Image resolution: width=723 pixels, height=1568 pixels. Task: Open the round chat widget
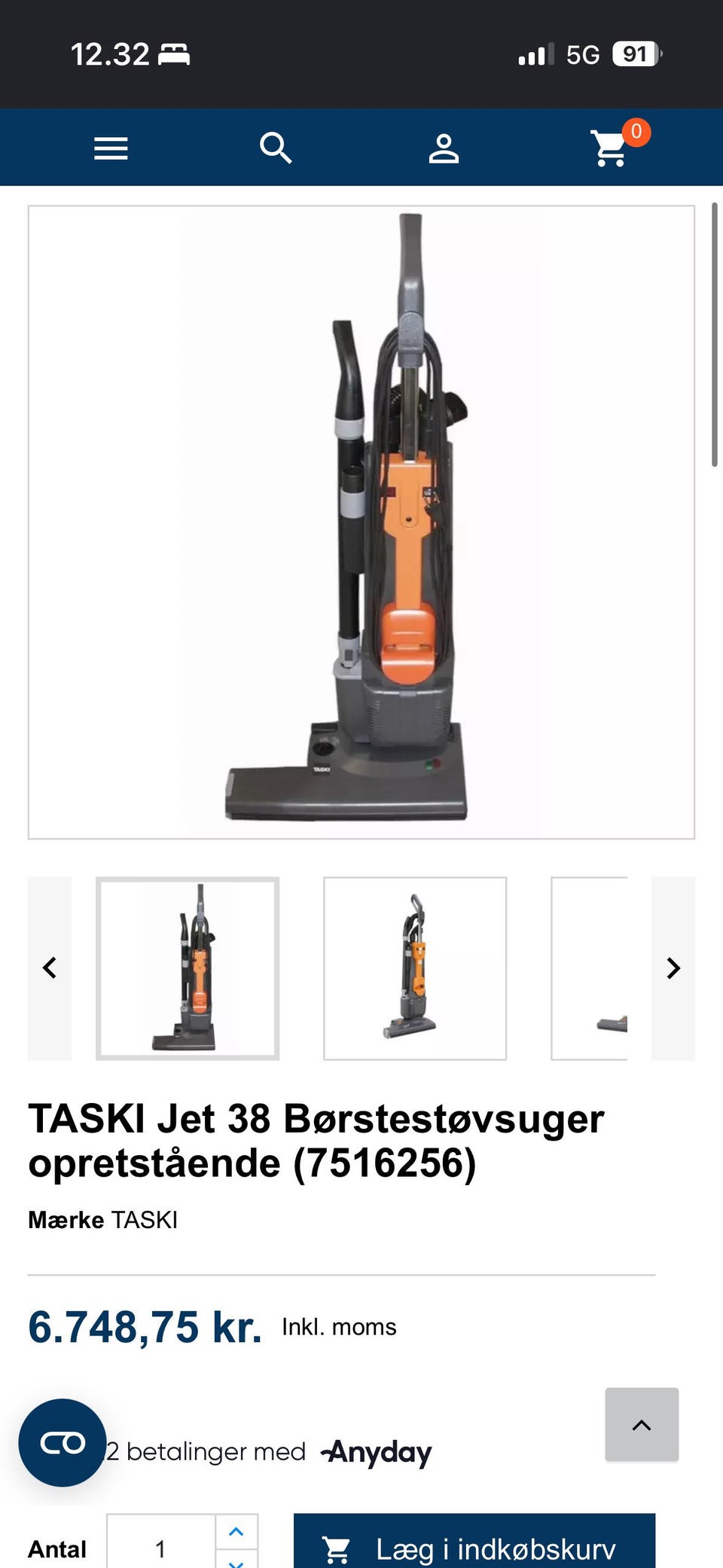pos(63,1442)
